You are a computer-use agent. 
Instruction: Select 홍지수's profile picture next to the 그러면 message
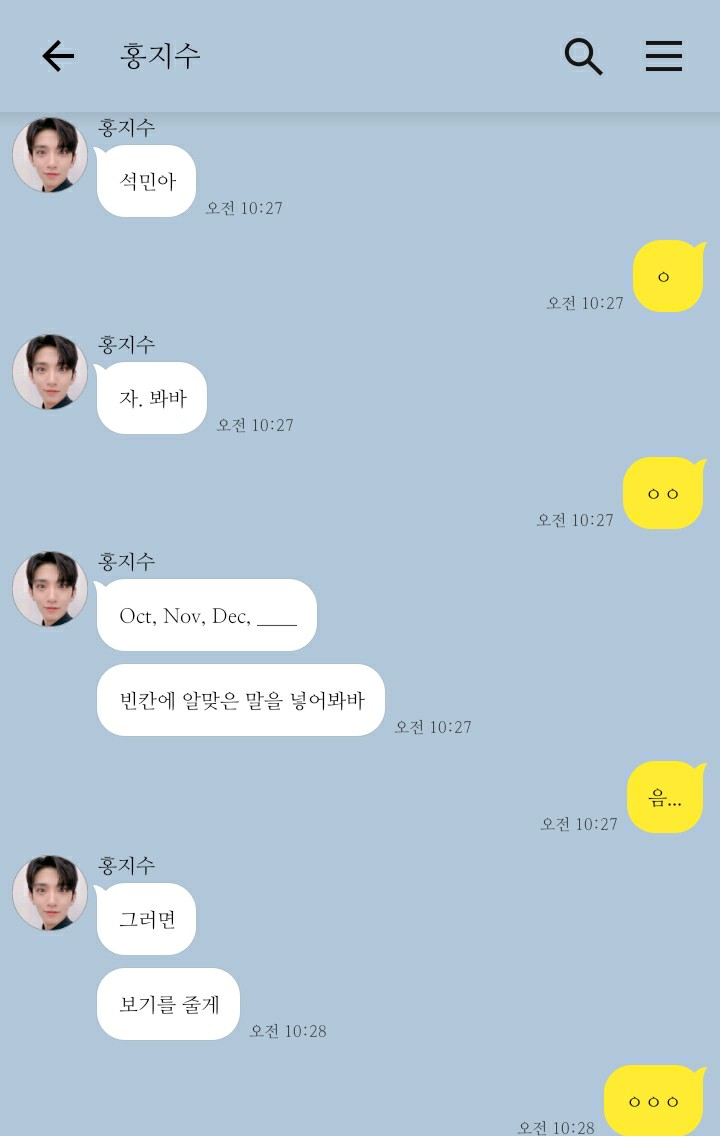(50, 893)
